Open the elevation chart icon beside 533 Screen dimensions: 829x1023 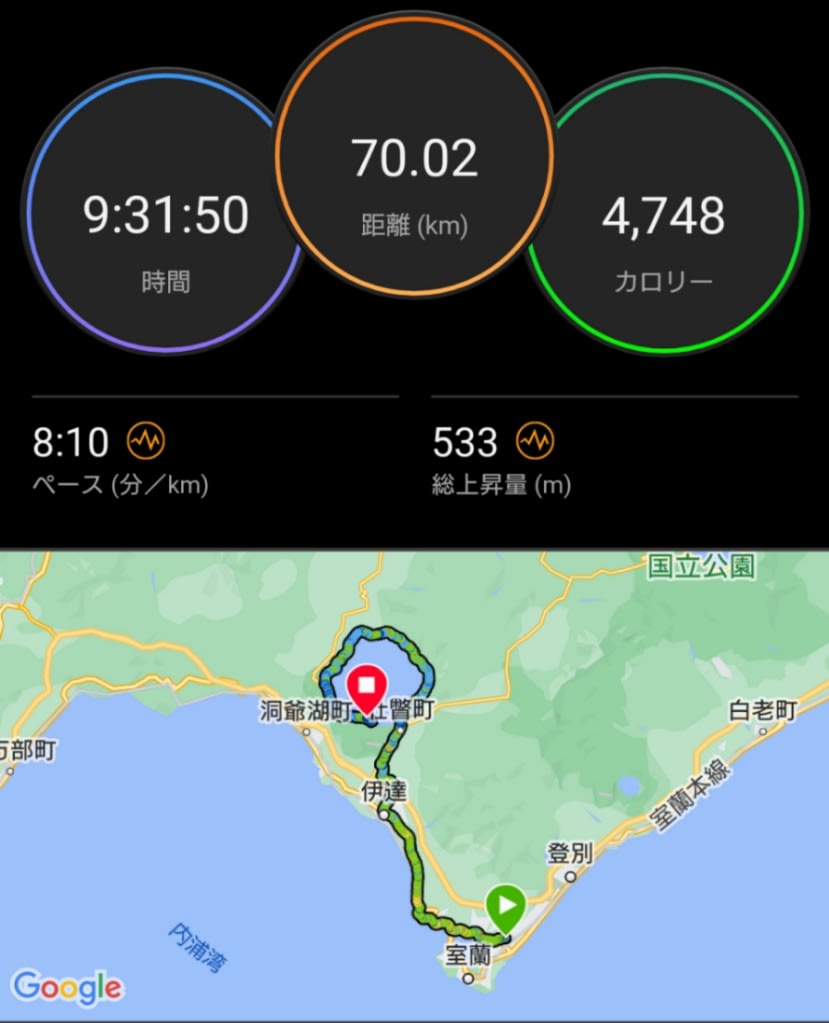click(x=536, y=440)
